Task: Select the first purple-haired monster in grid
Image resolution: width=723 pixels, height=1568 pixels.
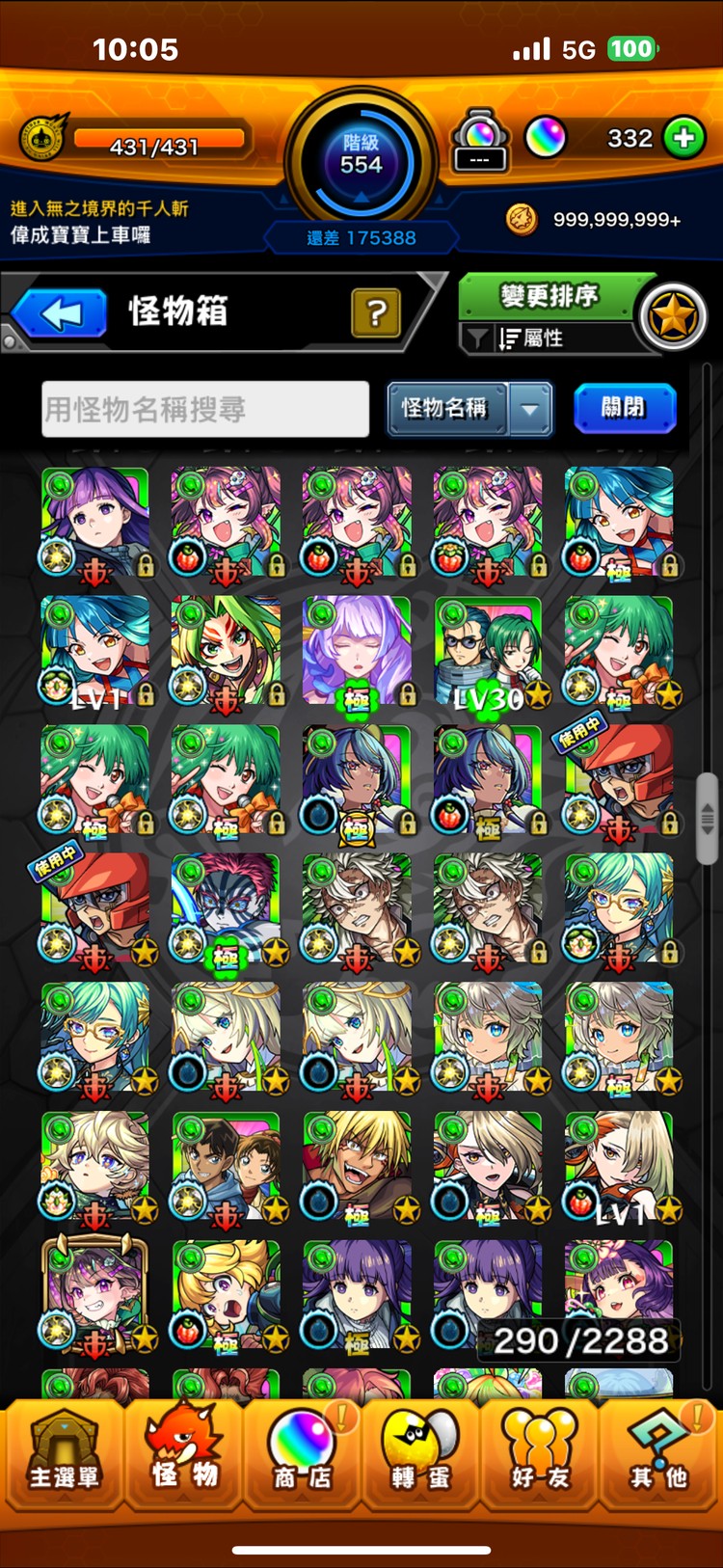Action: (x=94, y=522)
